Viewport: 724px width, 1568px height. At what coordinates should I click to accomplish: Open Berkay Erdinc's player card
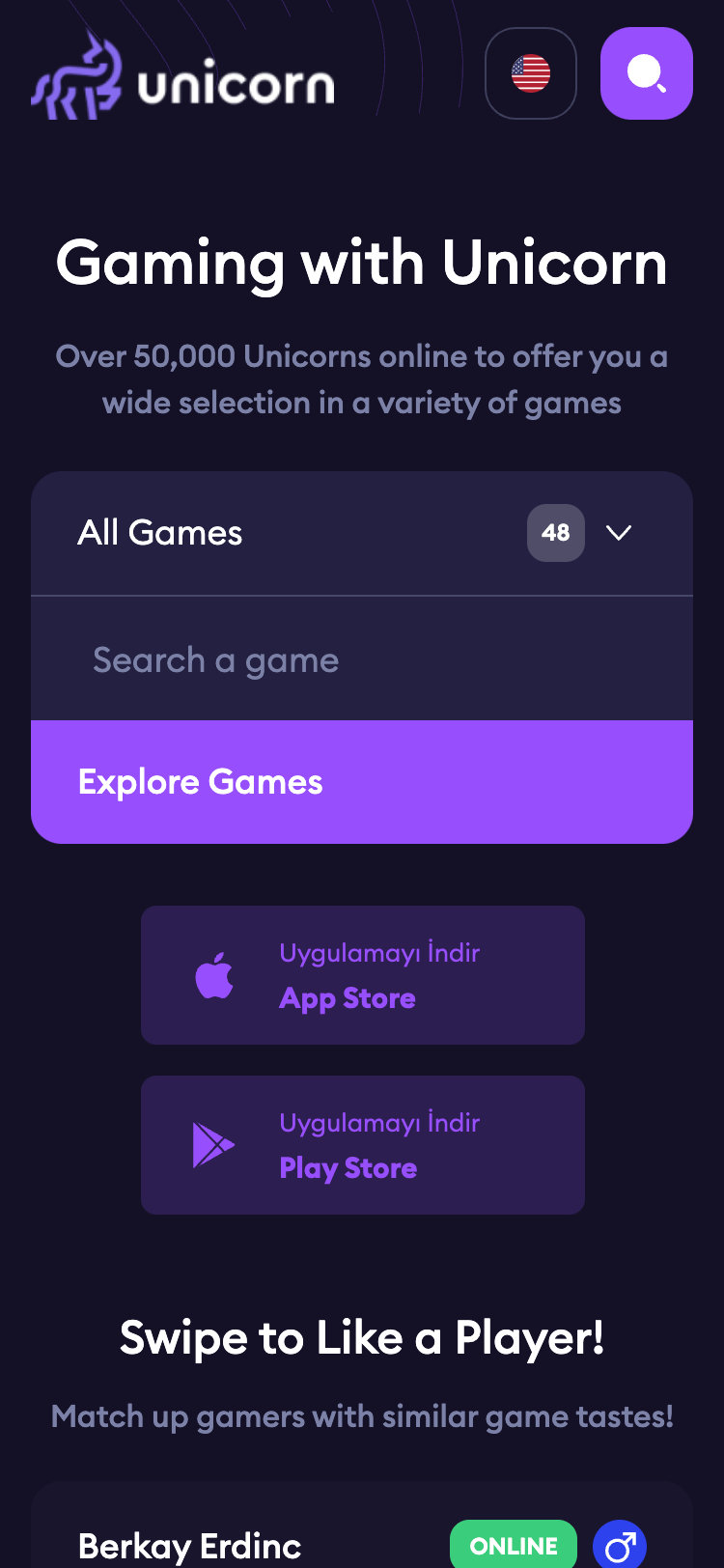190,1545
